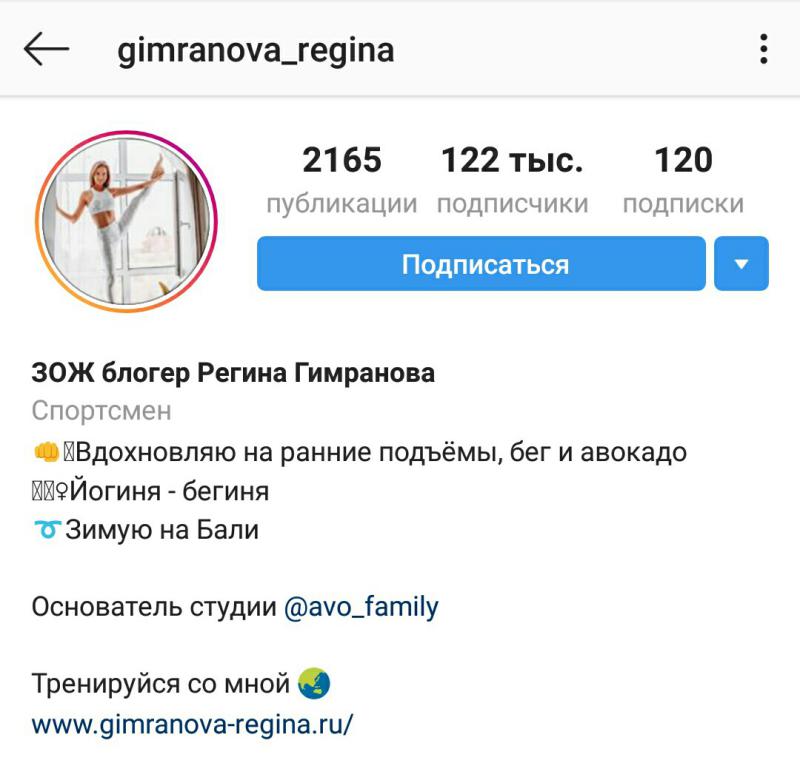Expand suggested accounts dropdown arrow
This screenshot has width=800, height=763.
pyautogui.click(x=741, y=264)
